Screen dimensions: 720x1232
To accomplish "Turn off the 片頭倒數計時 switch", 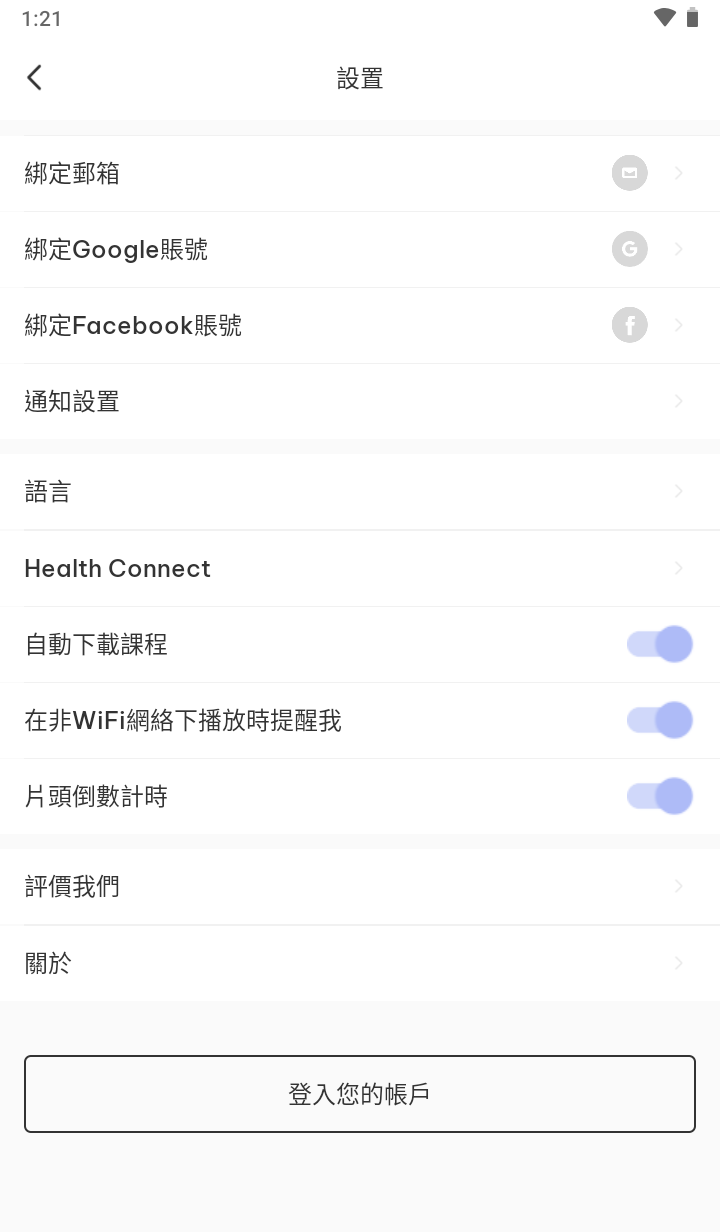I will pyautogui.click(x=659, y=796).
